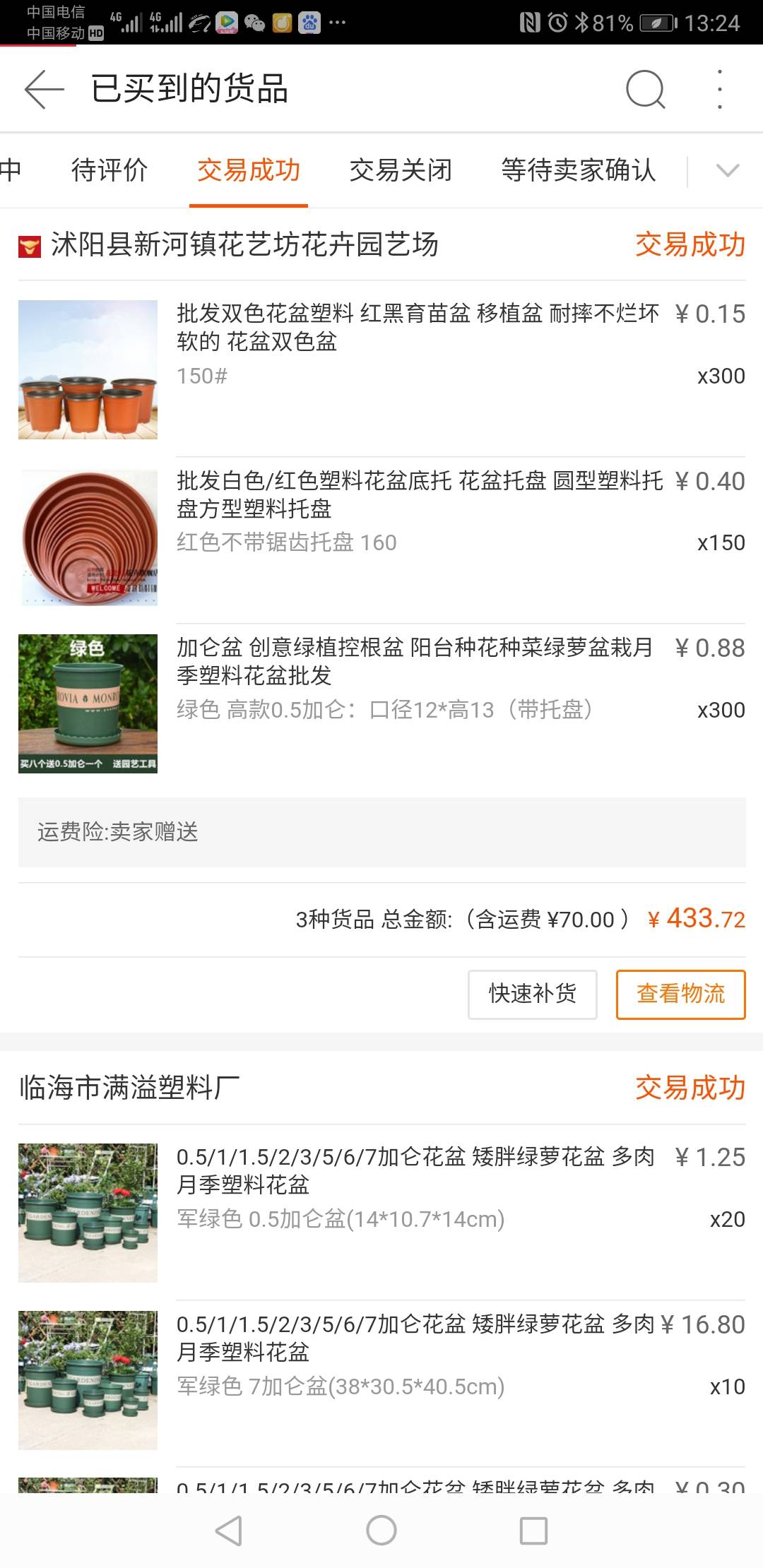This screenshot has width=763, height=1568.
Task: Open search for purchased orders
Action: 646,90
